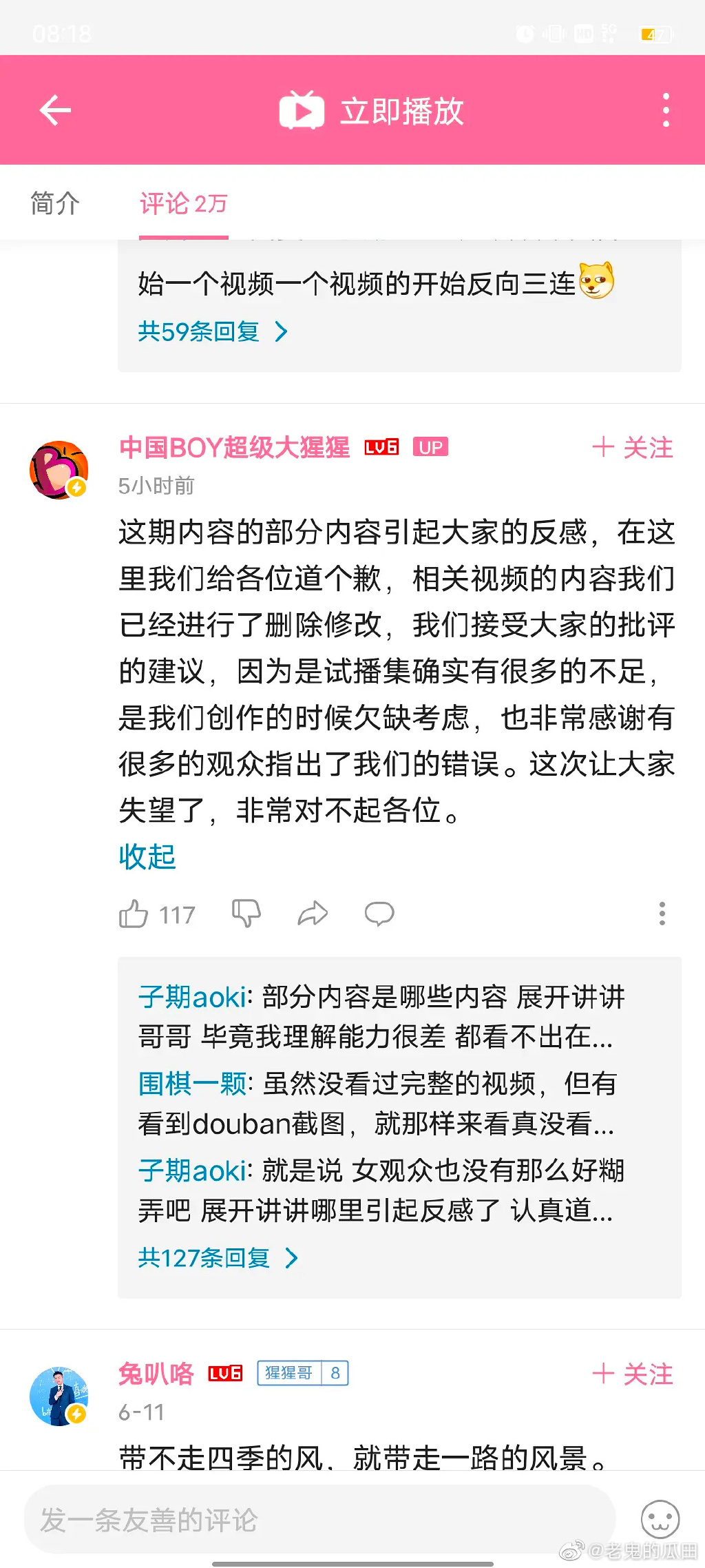View all 共59条回复 replies
This screenshot has height=1568, width=705.
pos(212,332)
